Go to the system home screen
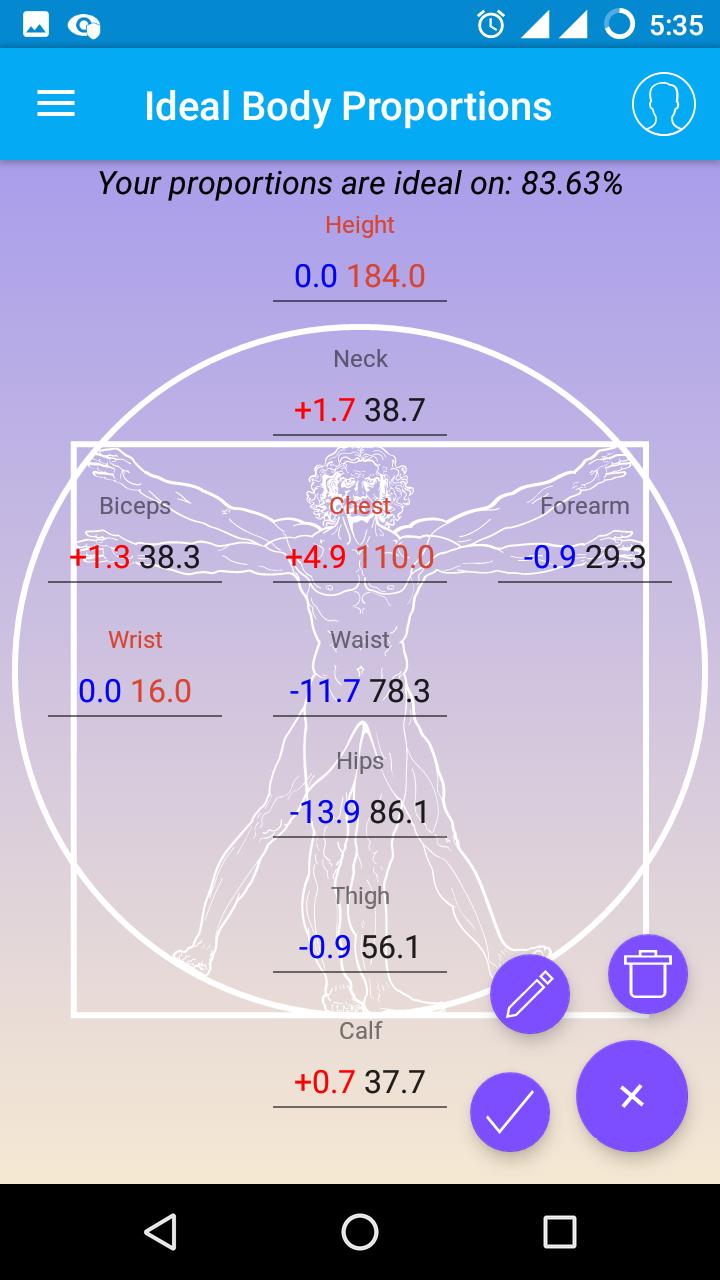 [x=360, y=1232]
